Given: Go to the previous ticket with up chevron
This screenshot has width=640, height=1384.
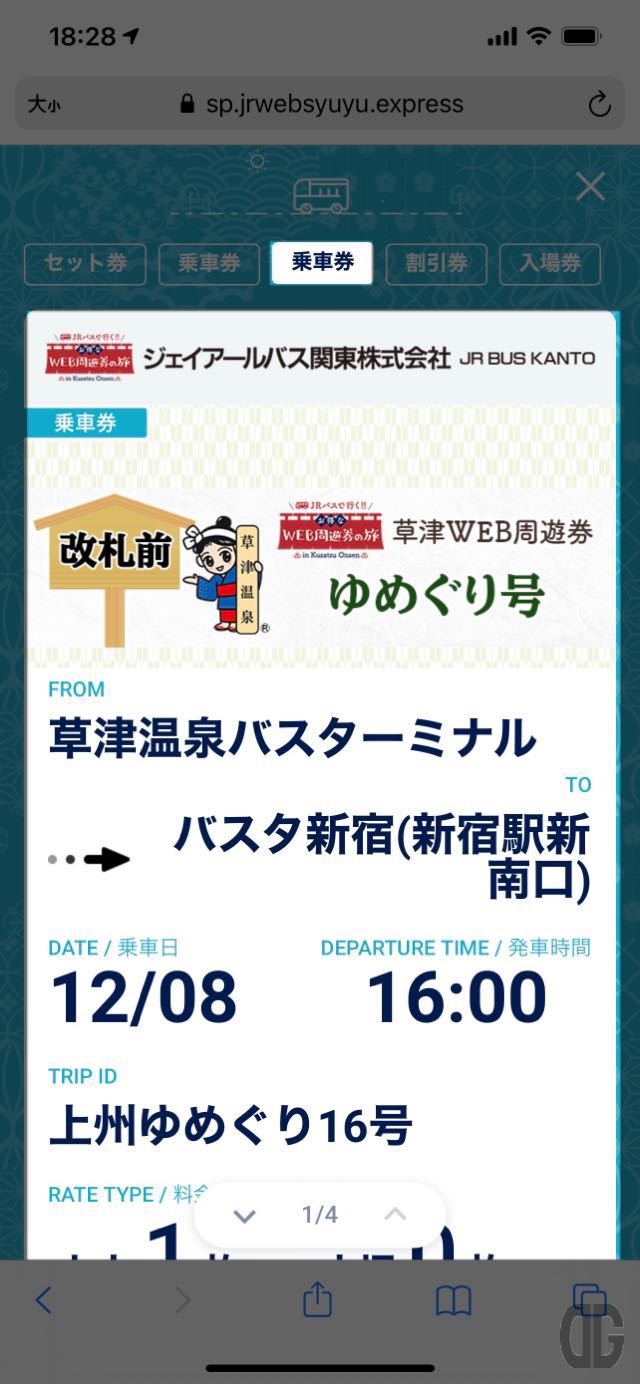Looking at the screenshot, I should coord(395,1215).
